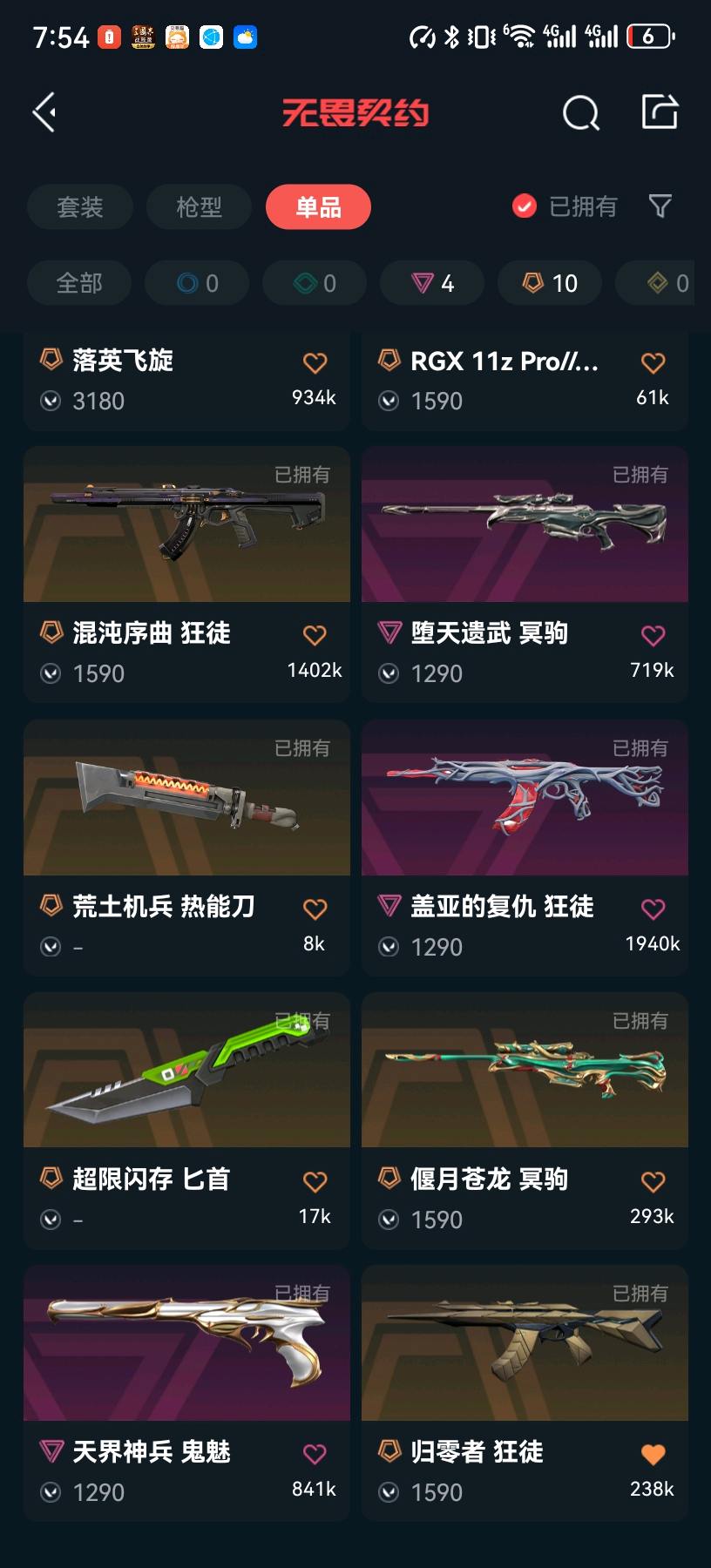Like the 偃月苍龙 冥驹 skin

tap(653, 1181)
